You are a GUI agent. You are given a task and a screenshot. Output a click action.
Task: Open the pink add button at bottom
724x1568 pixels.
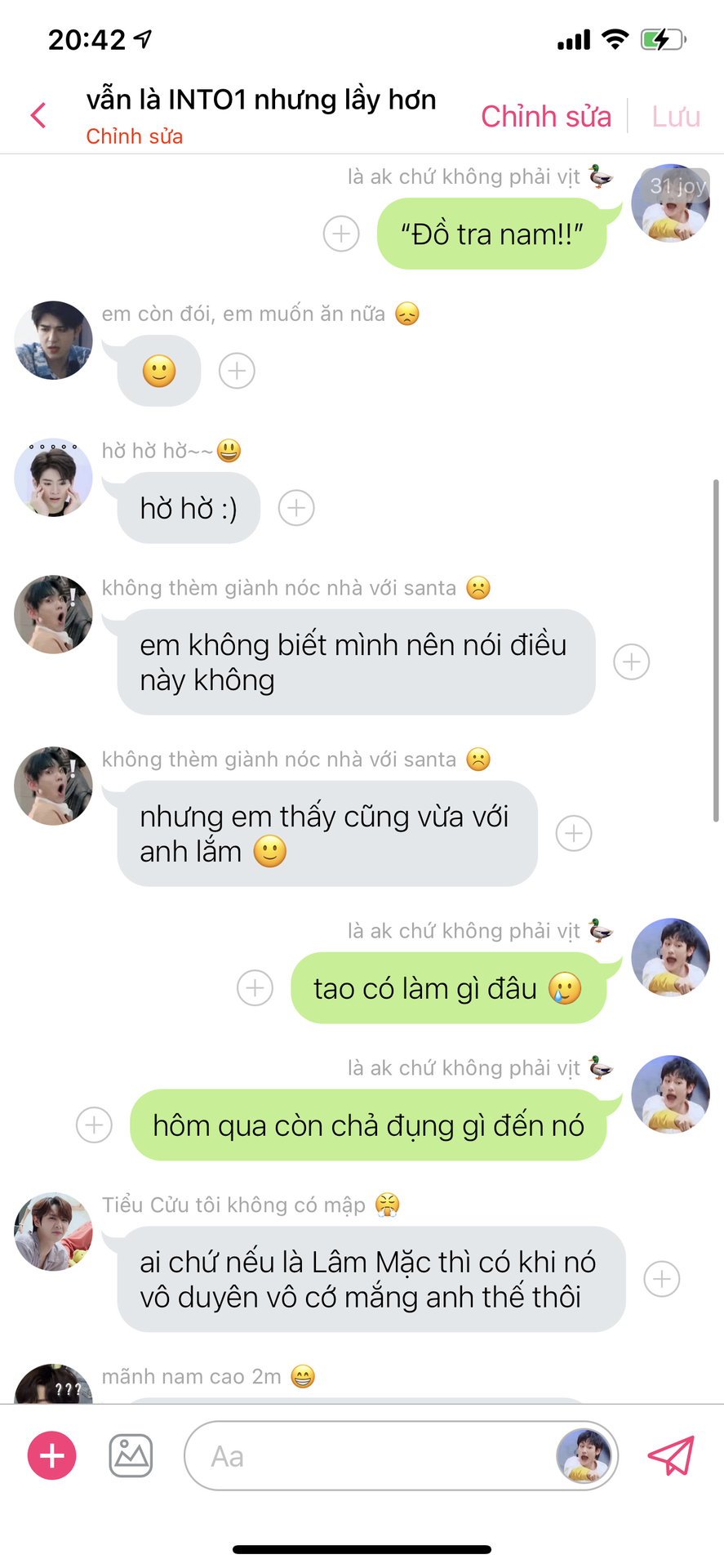pos(52,1455)
